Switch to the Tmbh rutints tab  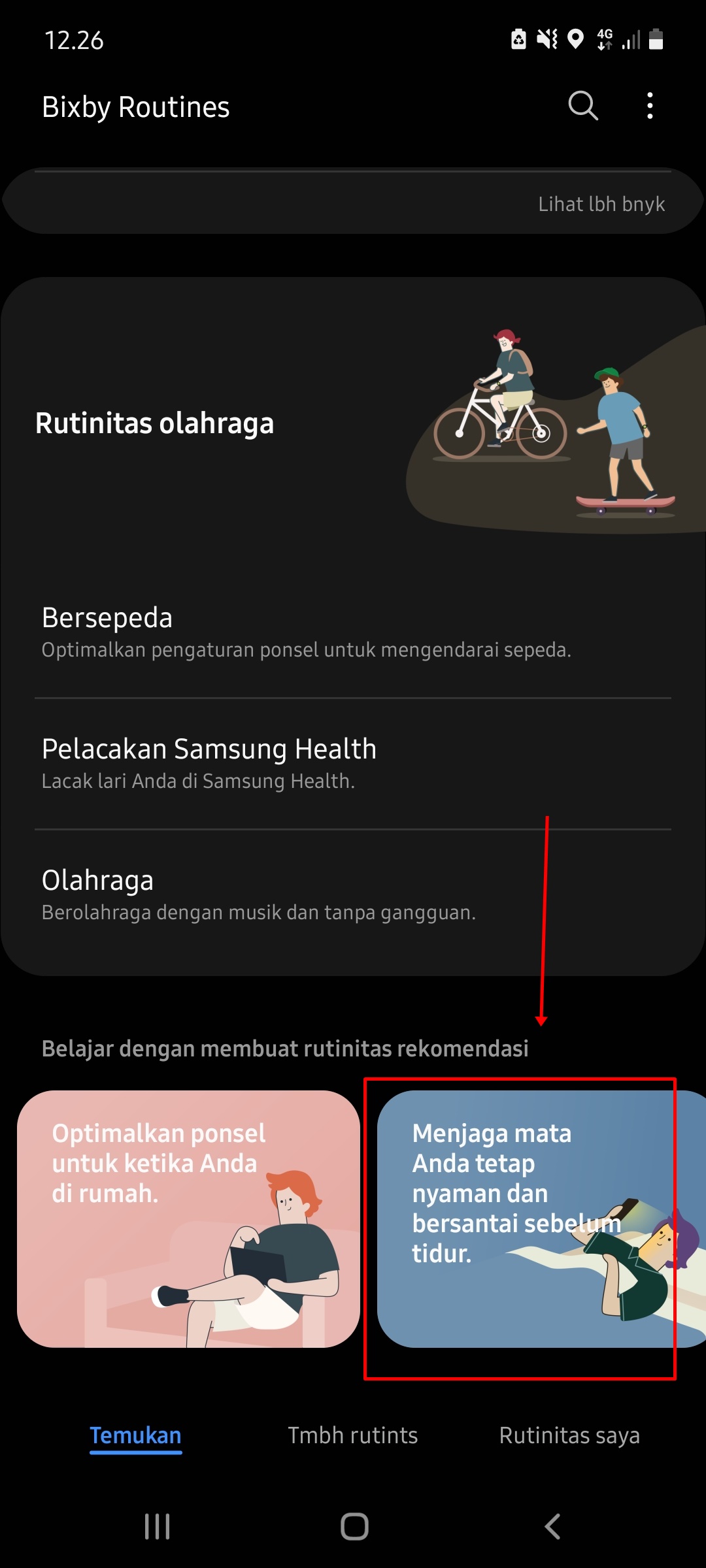[x=352, y=1435]
